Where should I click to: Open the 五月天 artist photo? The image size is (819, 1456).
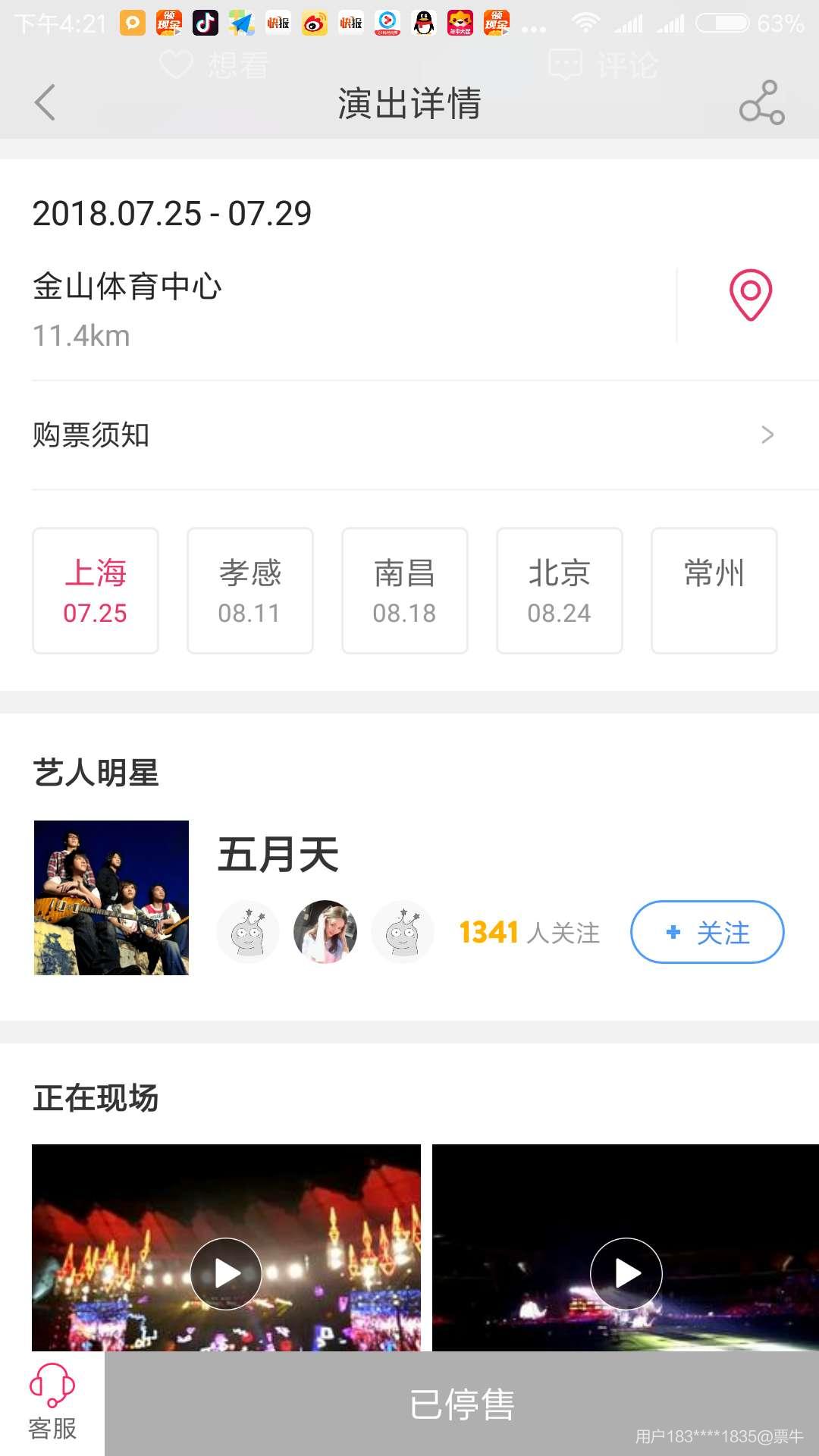[x=111, y=898]
